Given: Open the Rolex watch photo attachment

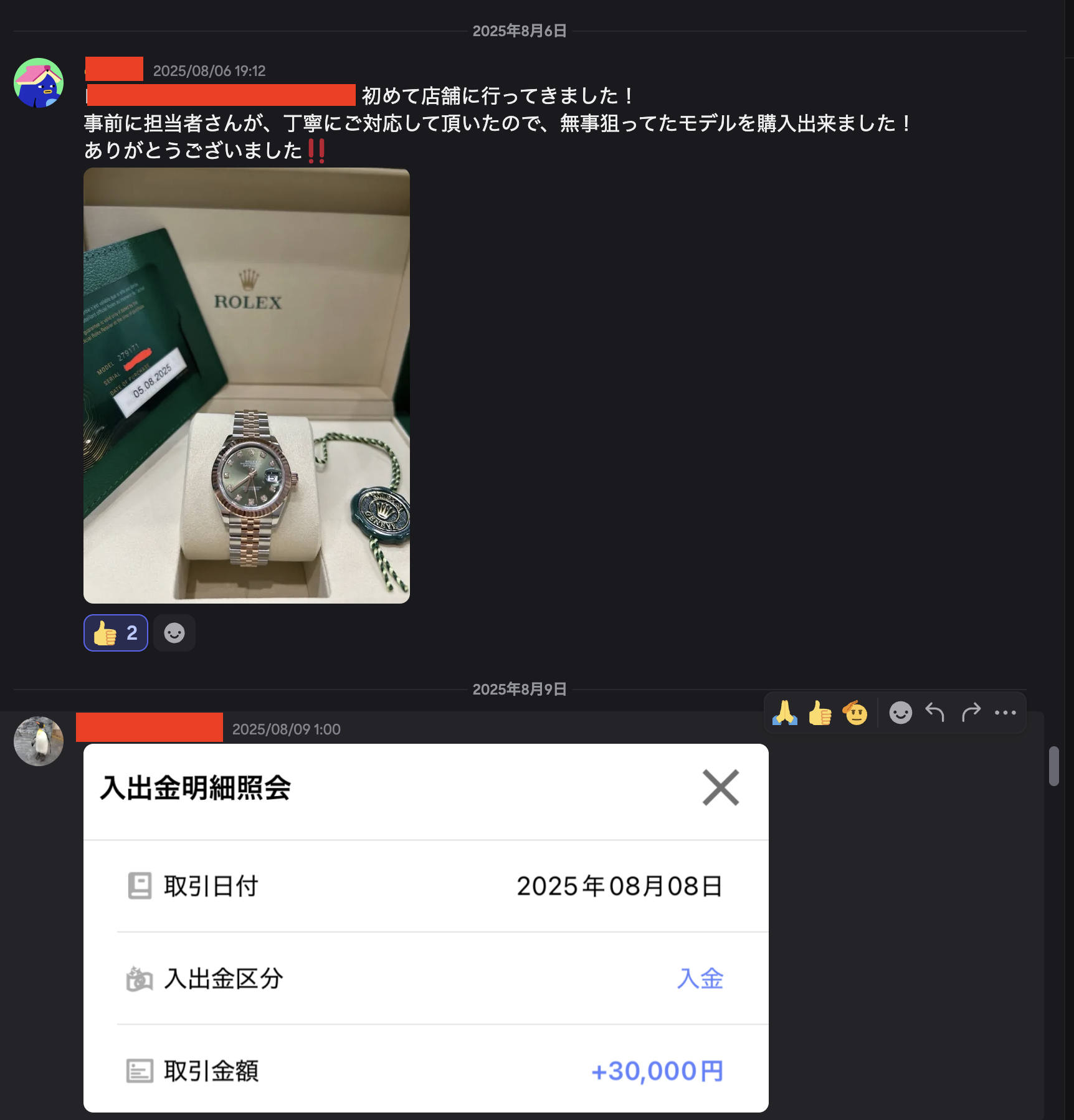Looking at the screenshot, I should (x=246, y=385).
